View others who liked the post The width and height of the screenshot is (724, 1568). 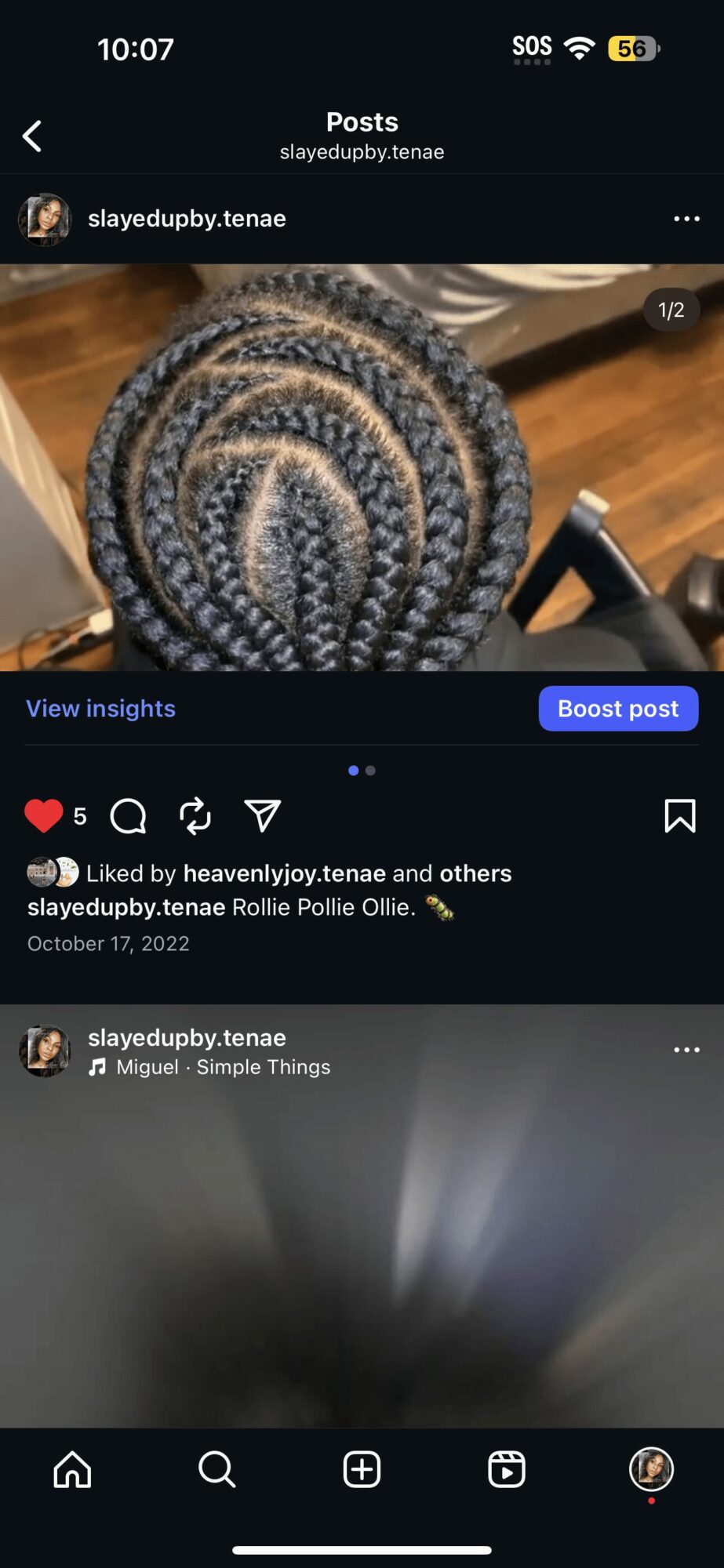click(475, 873)
